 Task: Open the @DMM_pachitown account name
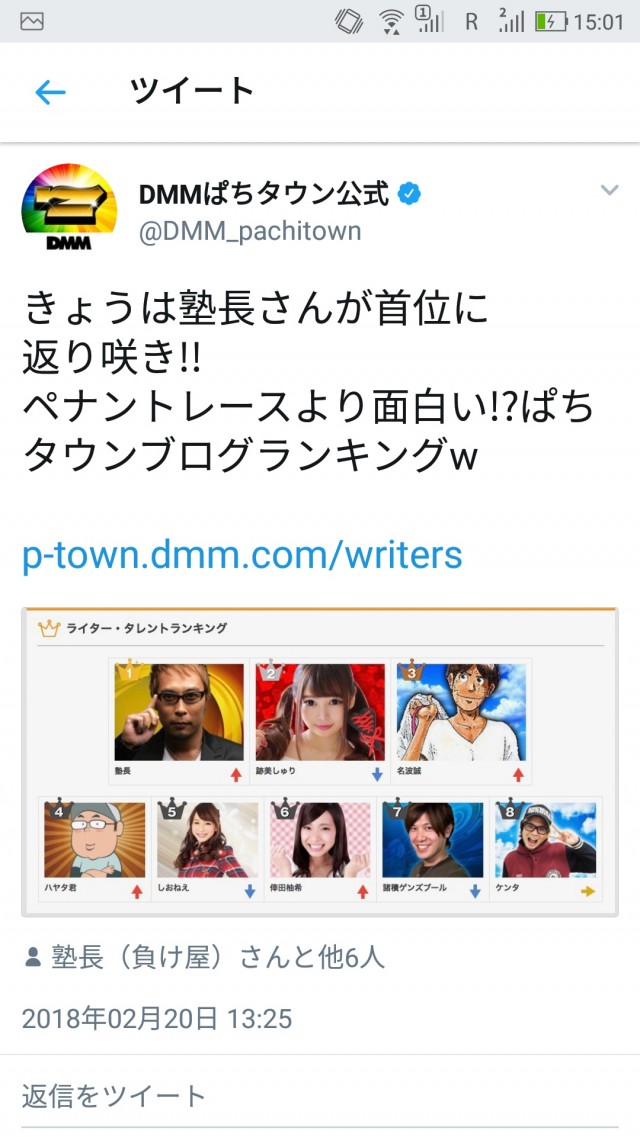[250, 232]
